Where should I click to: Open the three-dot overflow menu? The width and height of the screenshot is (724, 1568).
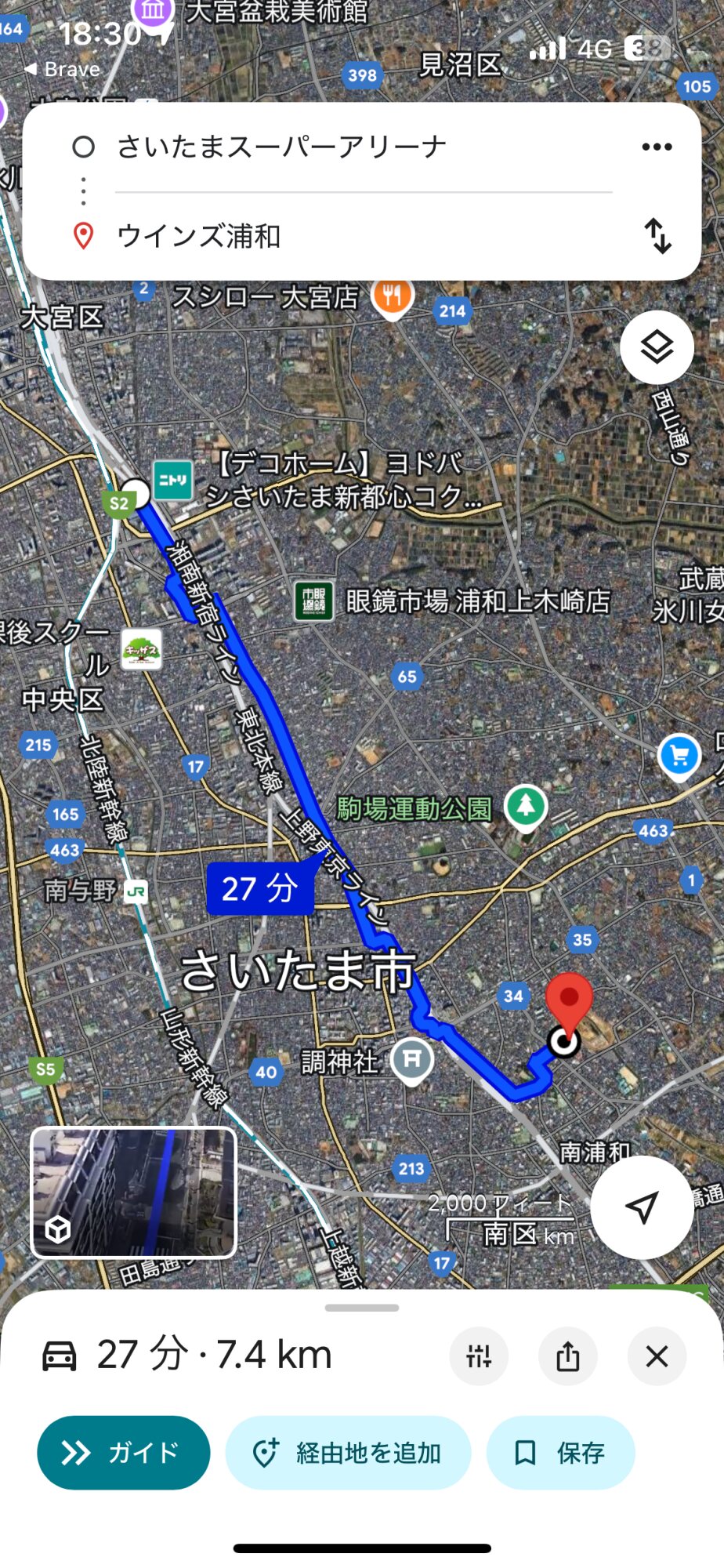coord(657,147)
